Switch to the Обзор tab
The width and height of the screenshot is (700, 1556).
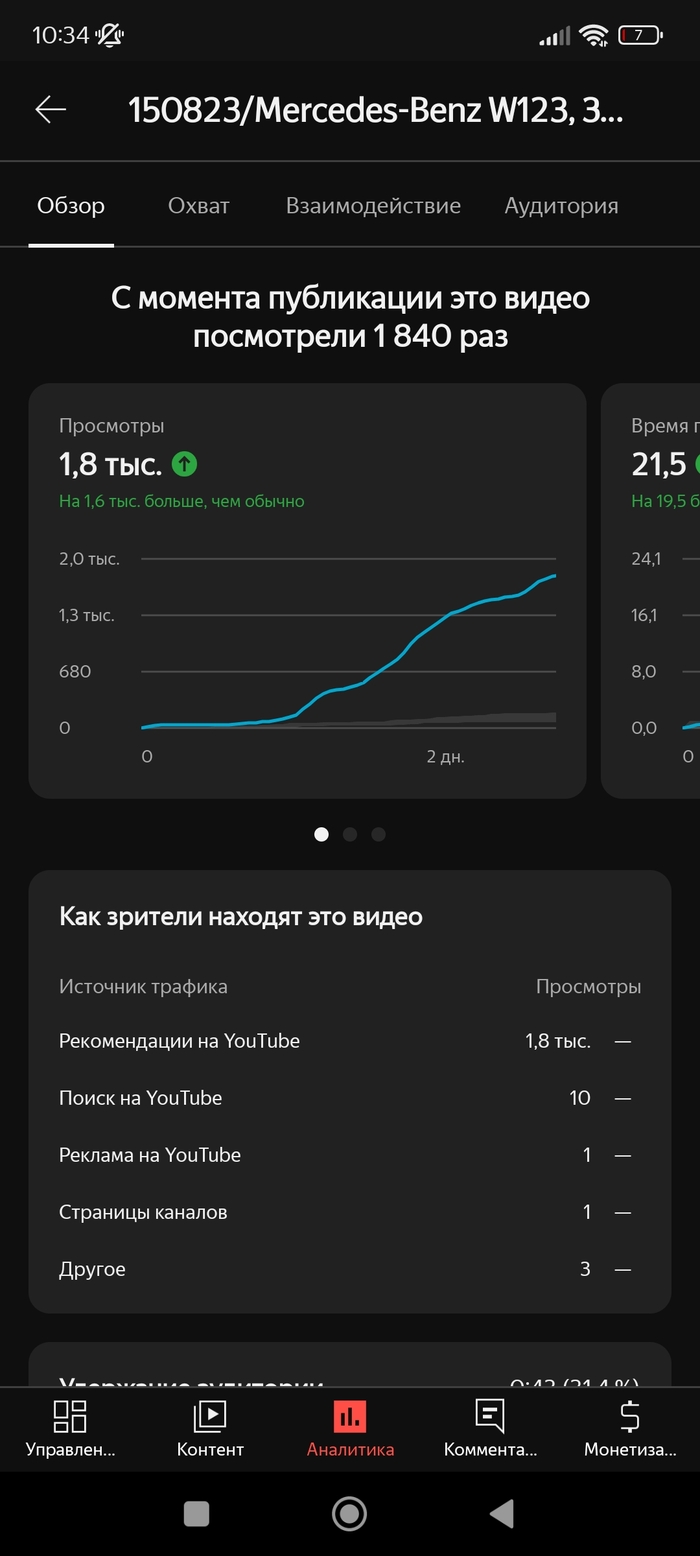click(x=71, y=206)
